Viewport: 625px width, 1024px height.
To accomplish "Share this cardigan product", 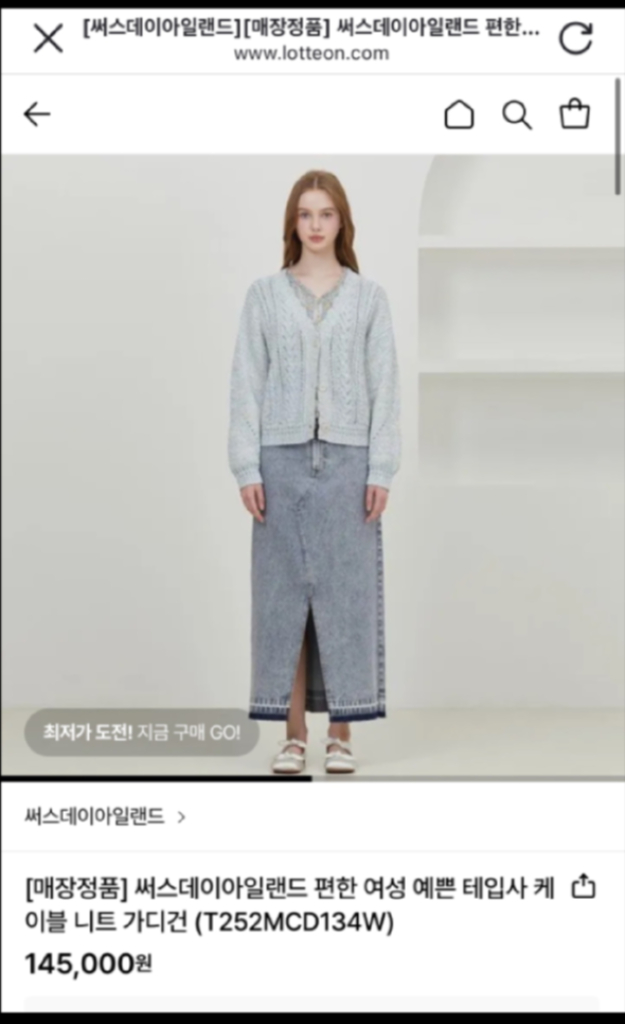I will tap(583, 887).
